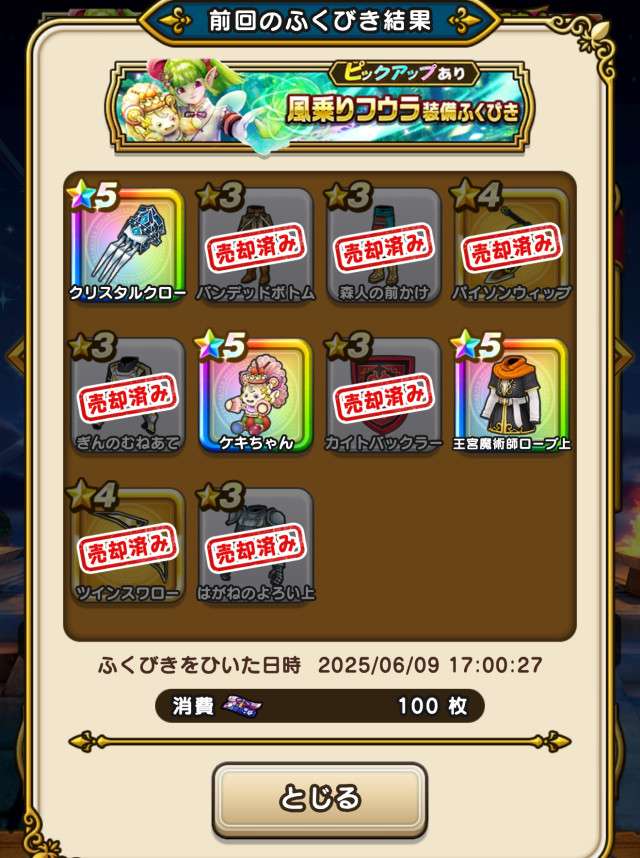This screenshot has width=640, height=858.
Task: Tap the sold バンデッドボトム item
Action: [255, 245]
